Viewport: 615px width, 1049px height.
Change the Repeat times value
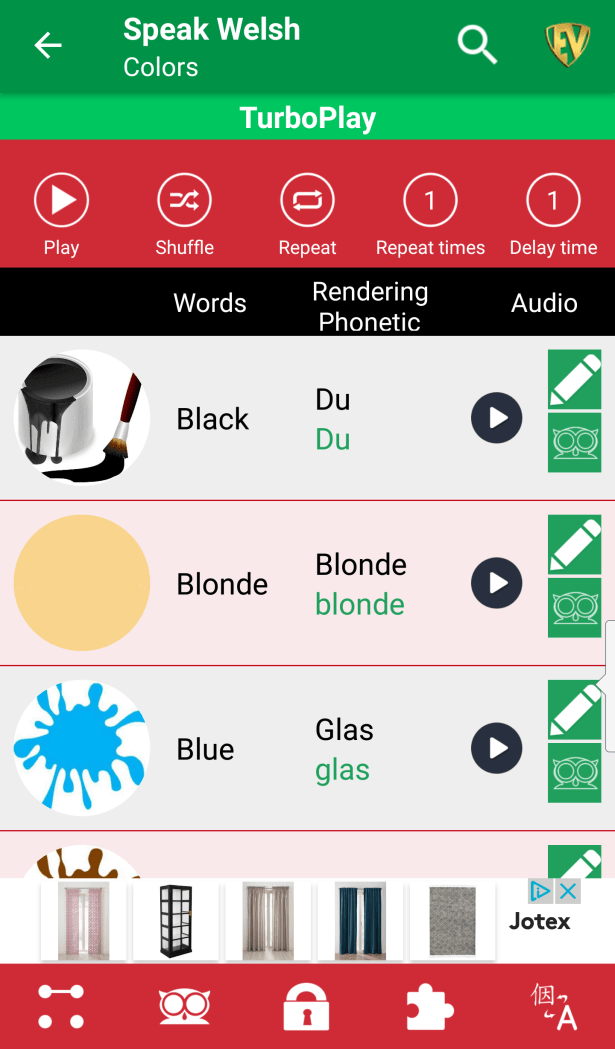(430, 201)
